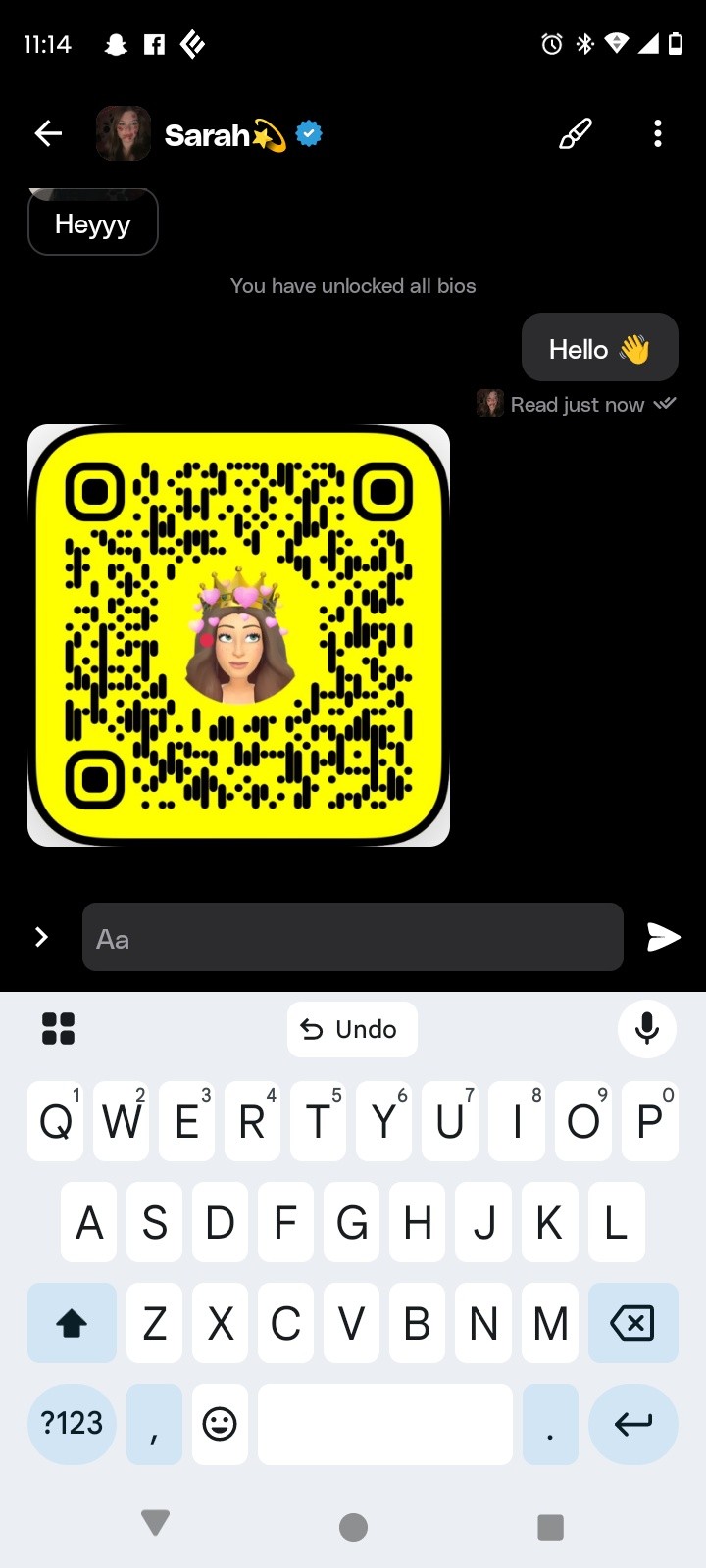The height and width of the screenshot is (1568, 706).
Task: Open the keyboard's four-square tools menu
Action: [x=59, y=1029]
